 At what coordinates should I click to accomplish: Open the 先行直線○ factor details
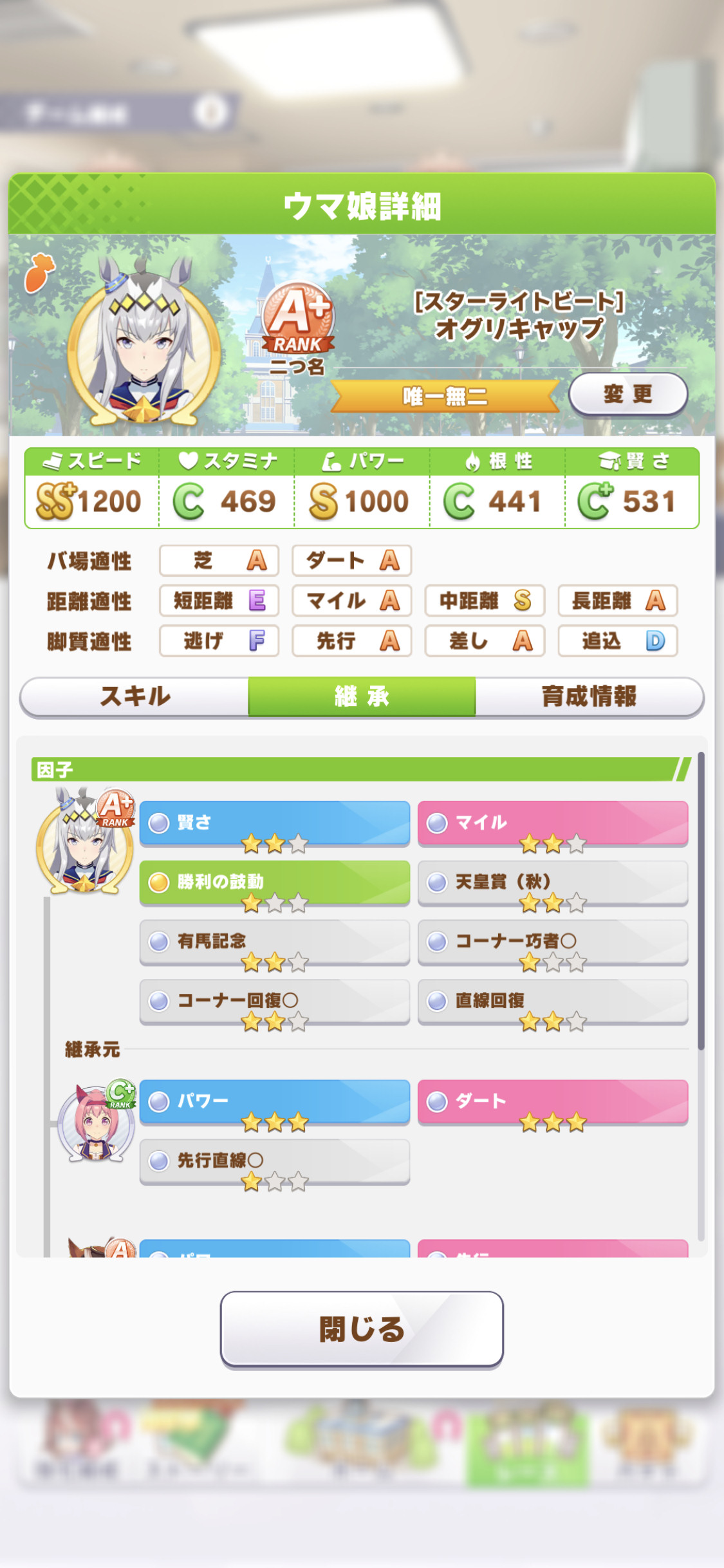(275, 1161)
